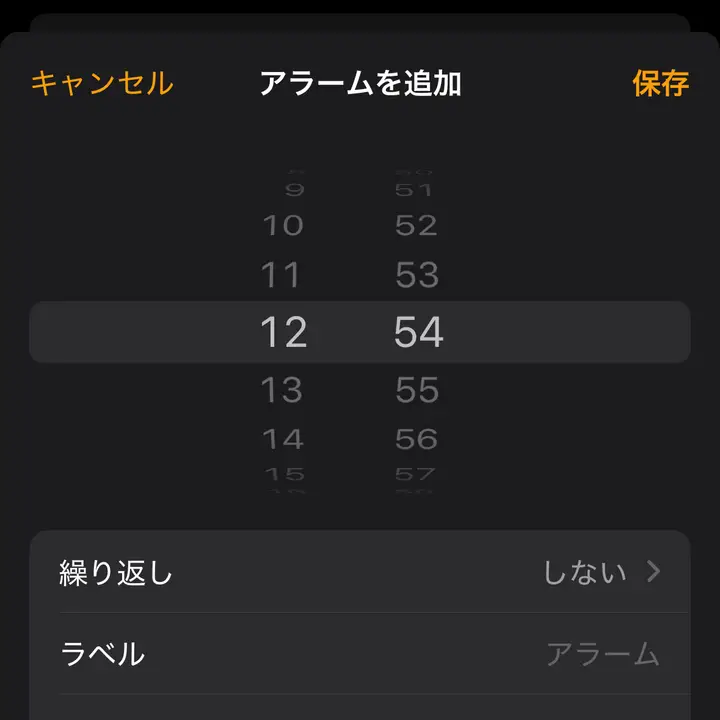Viewport: 720px width, 720px height.
Task: Edit the ラベル alarm label
Action: (x=360, y=654)
